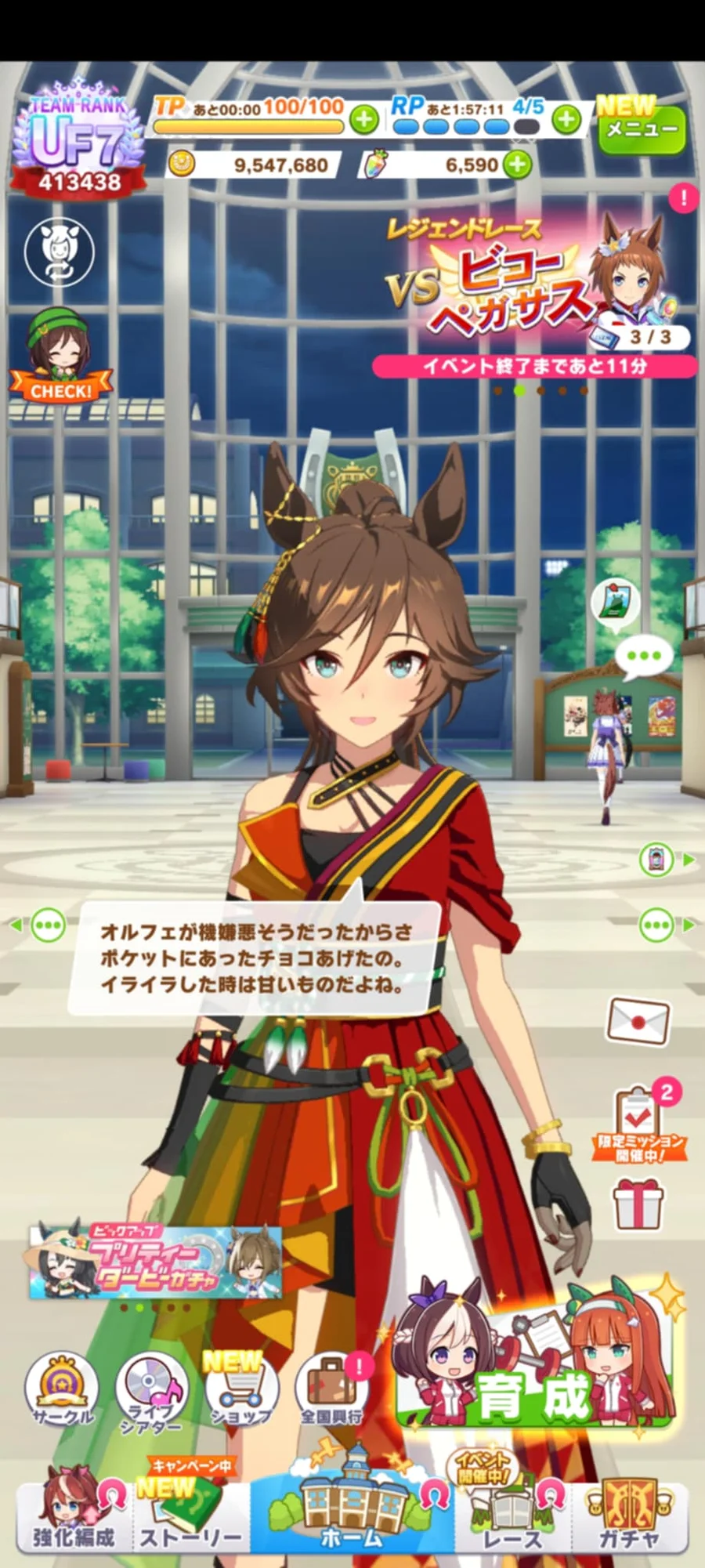Screen dimensions: 705x1568
Task: Add TP with the plus button
Action: pos(363,120)
